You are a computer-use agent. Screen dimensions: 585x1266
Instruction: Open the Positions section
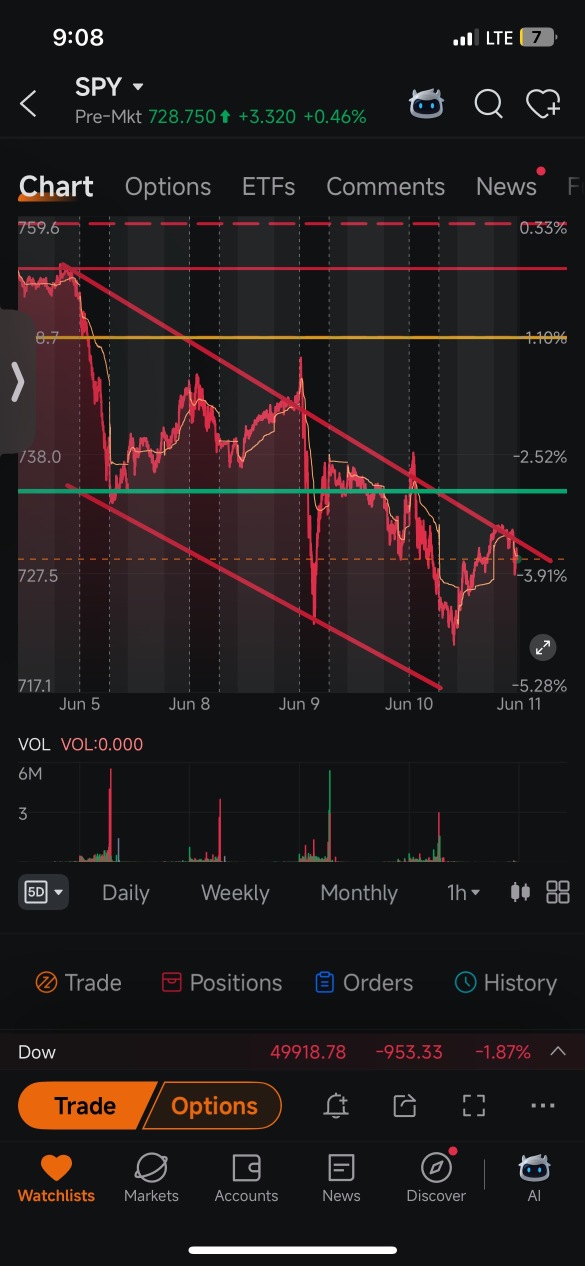pyautogui.click(x=222, y=983)
